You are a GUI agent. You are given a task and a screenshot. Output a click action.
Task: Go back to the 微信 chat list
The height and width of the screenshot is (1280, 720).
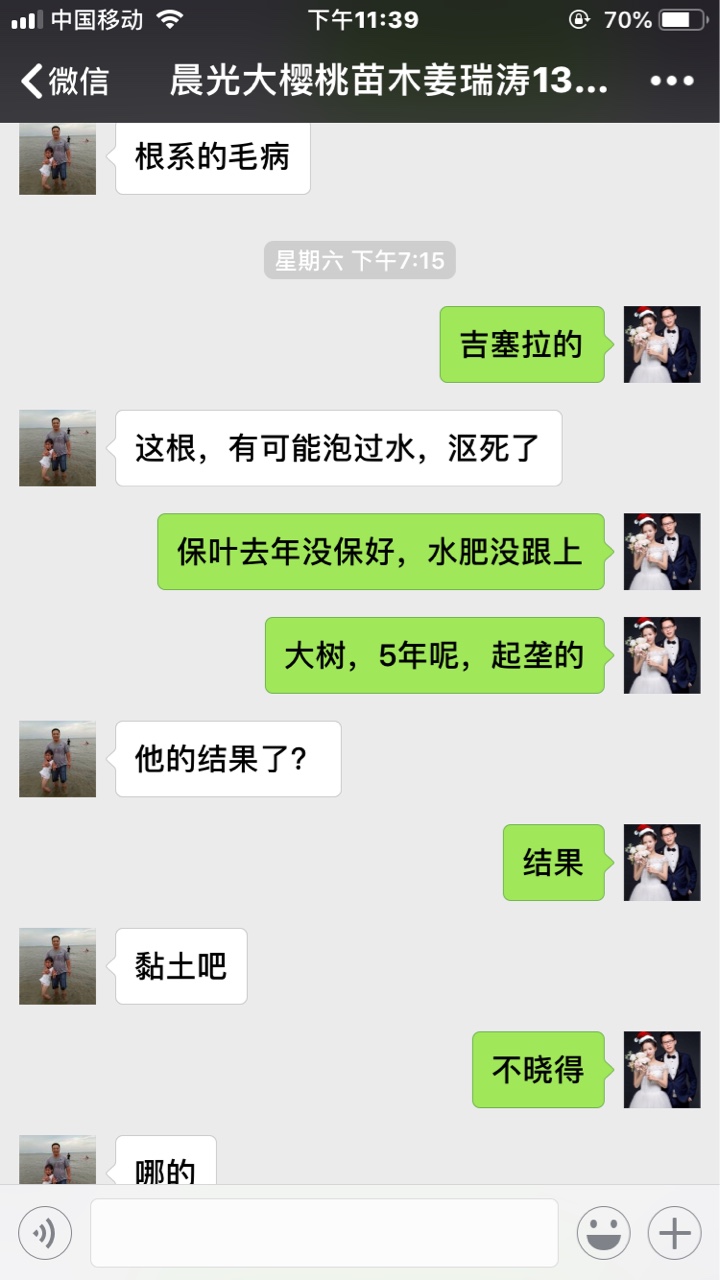(64, 82)
